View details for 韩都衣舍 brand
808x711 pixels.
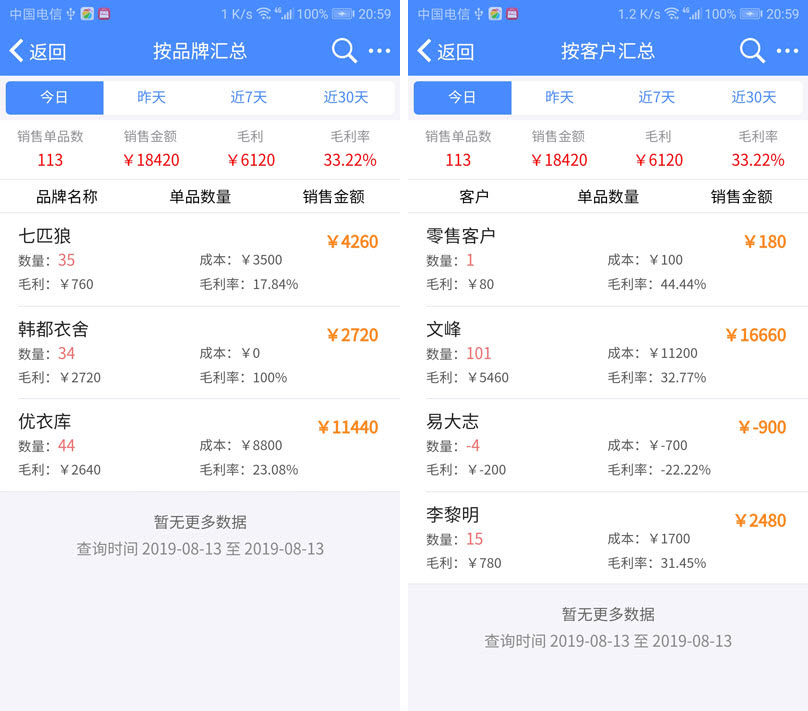tap(199, 352)
